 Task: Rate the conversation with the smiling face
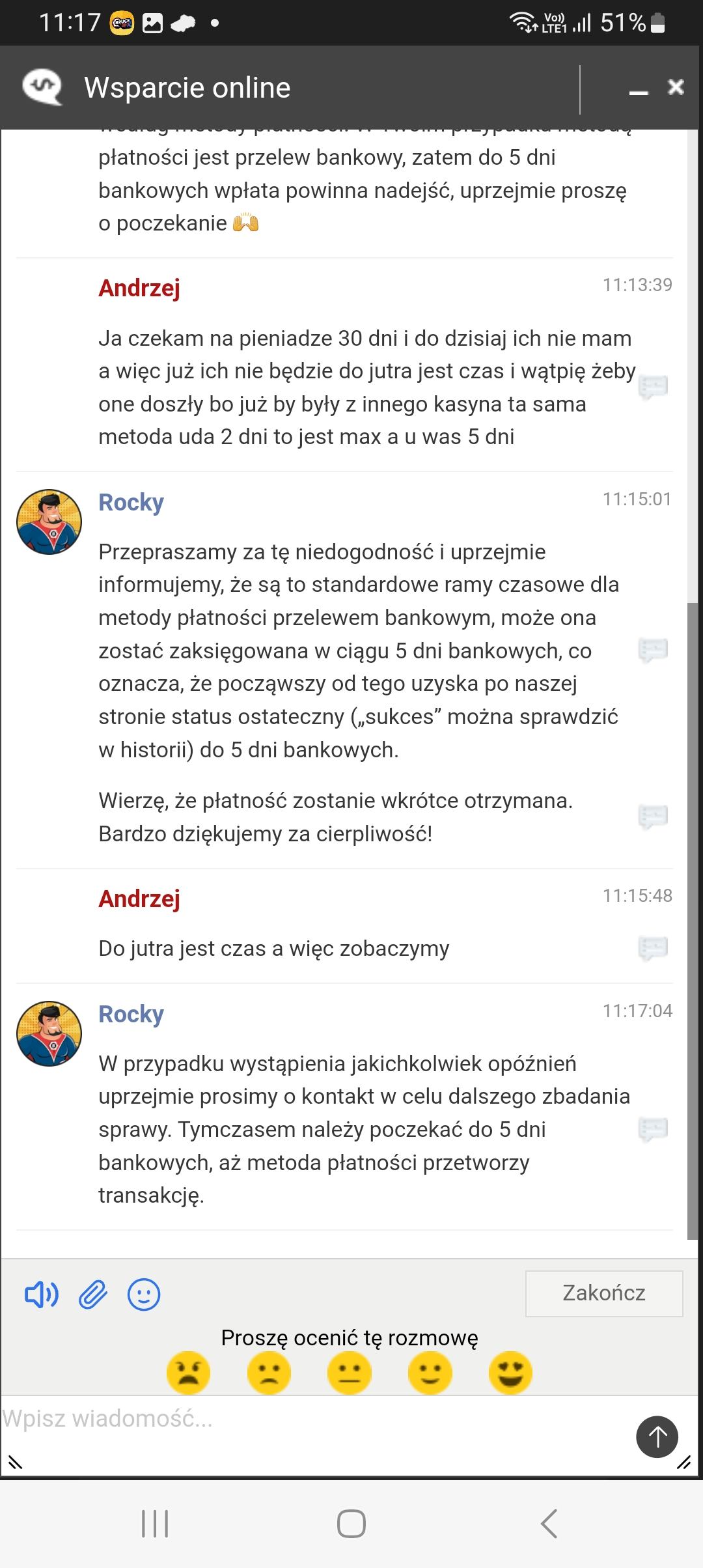(x=430, y=1373)
